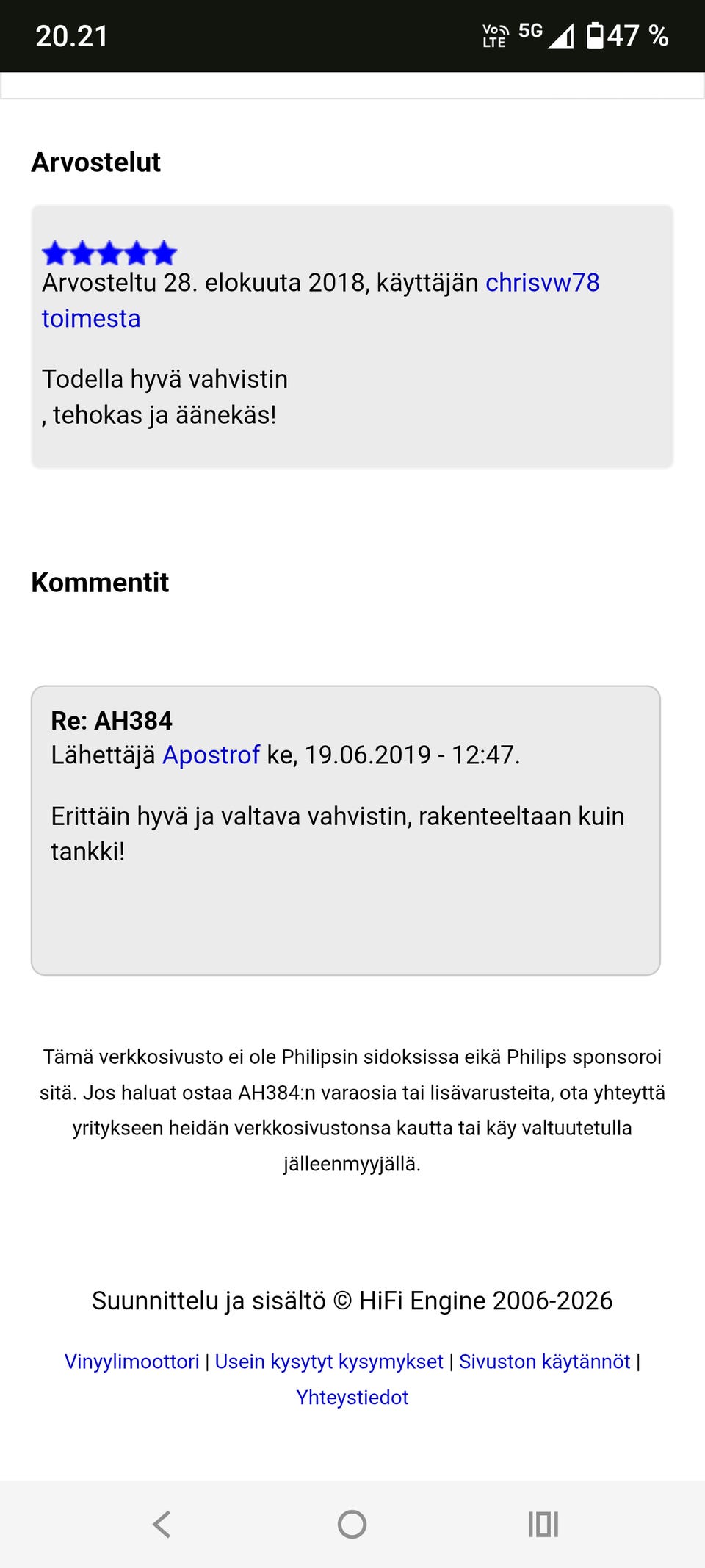The image size is (705, 1568).
Task: Open Usein kysytyt kysymykset link
Action: click(329, 1362)
